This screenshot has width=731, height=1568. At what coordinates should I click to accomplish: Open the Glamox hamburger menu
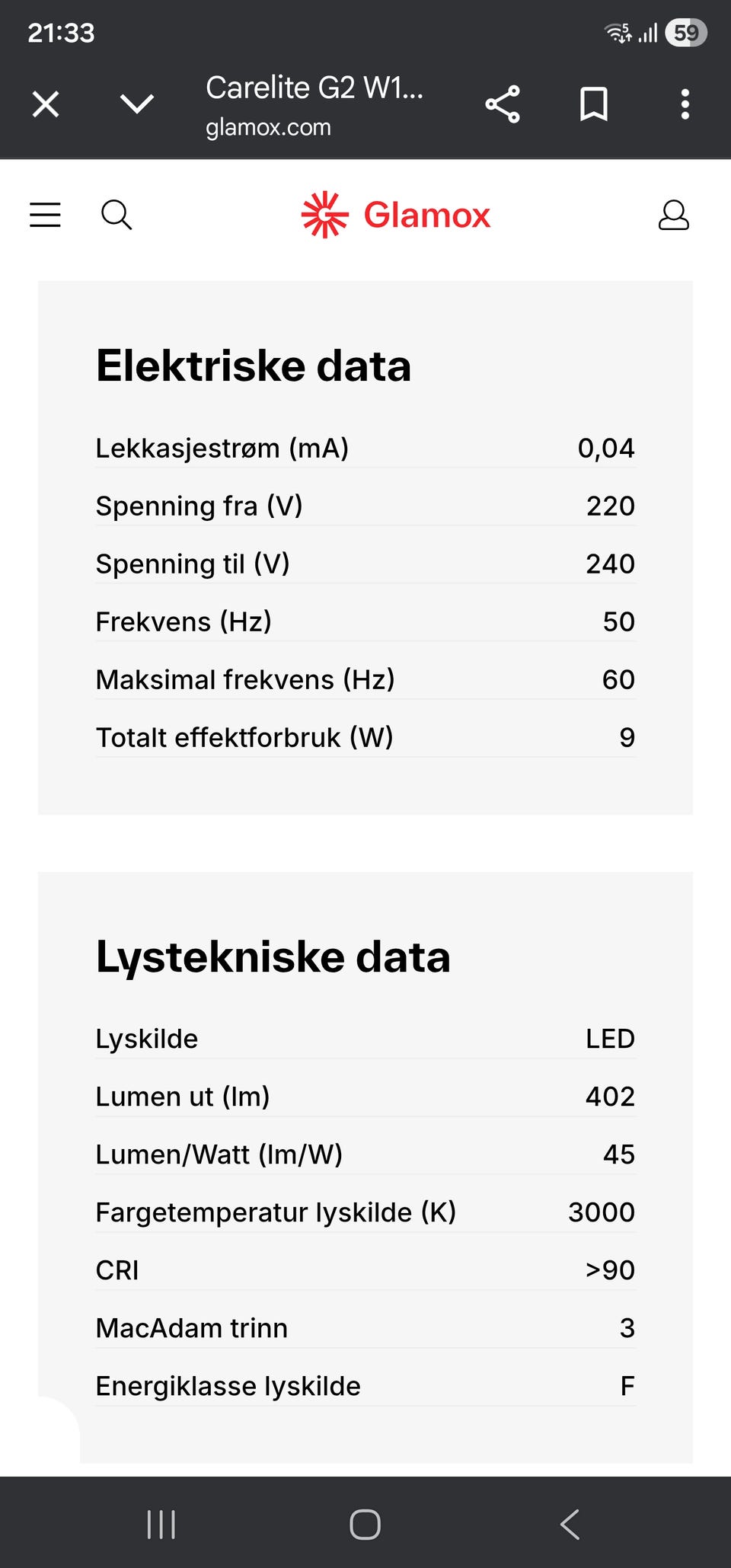tap(45, 215)
